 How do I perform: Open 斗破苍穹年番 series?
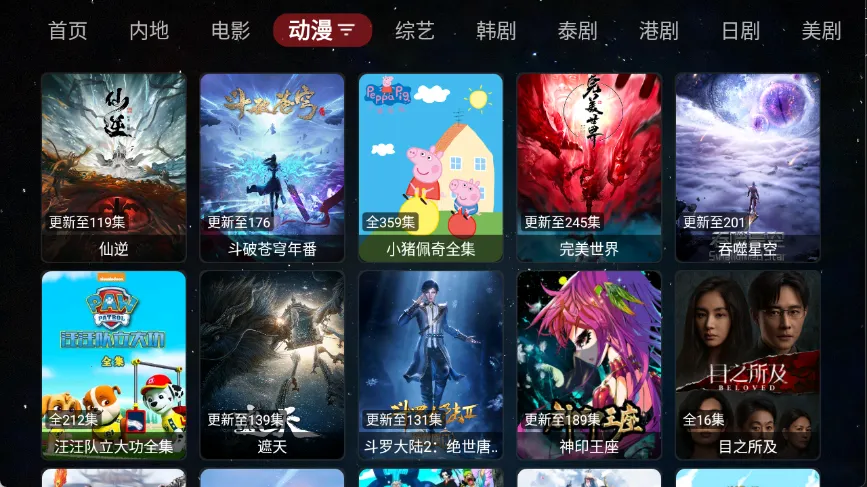pyautogui.click(x=272, y=165)
